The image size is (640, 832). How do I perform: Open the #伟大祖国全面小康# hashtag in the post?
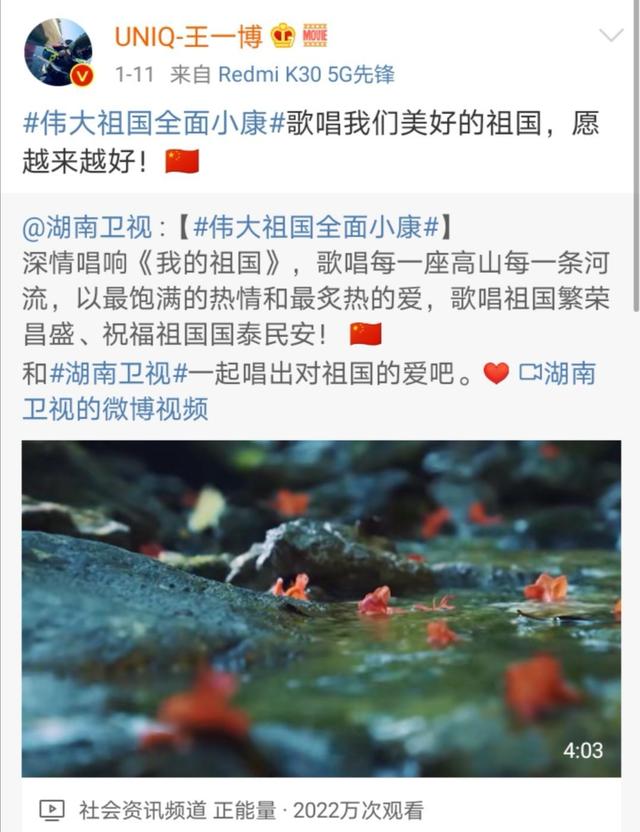[x=148, y=124]
